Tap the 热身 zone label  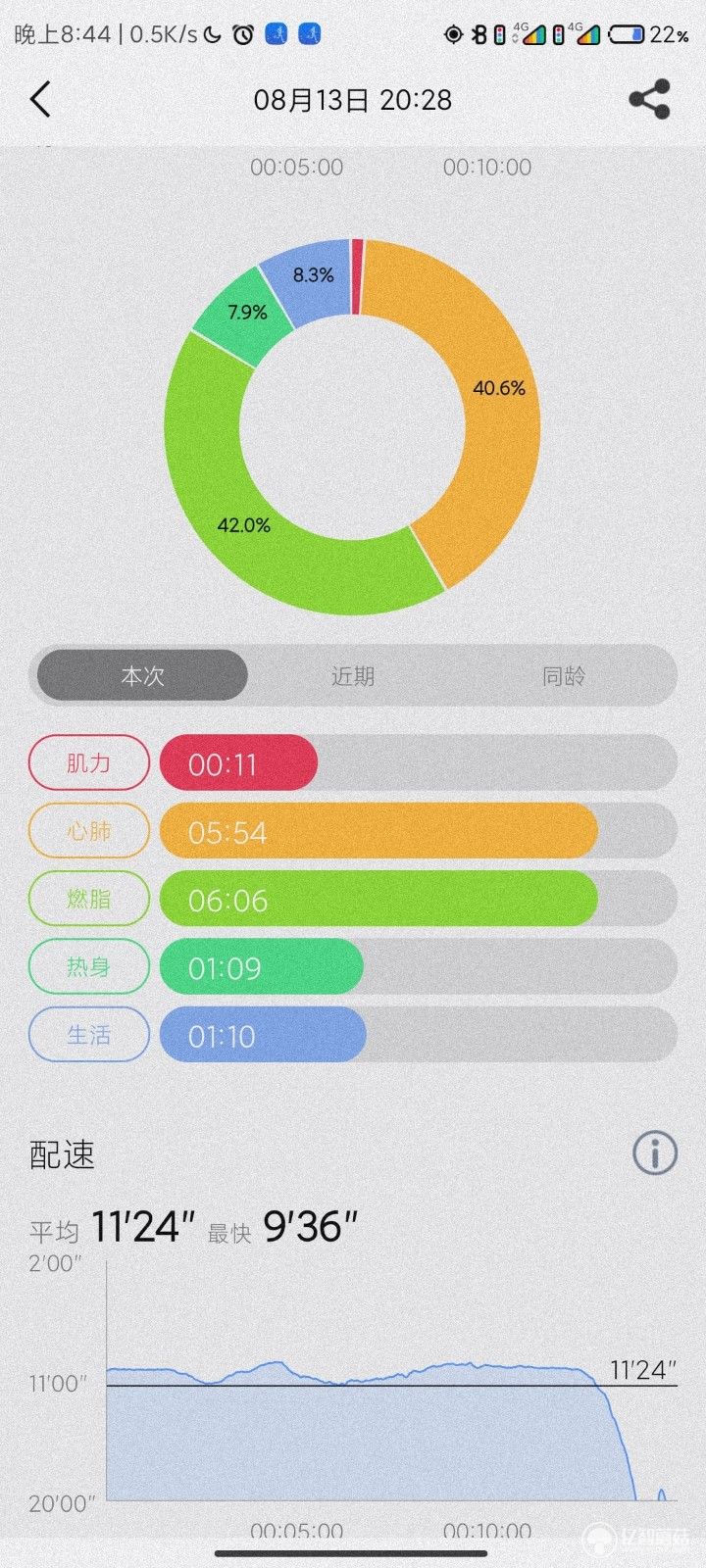(89, 966)
